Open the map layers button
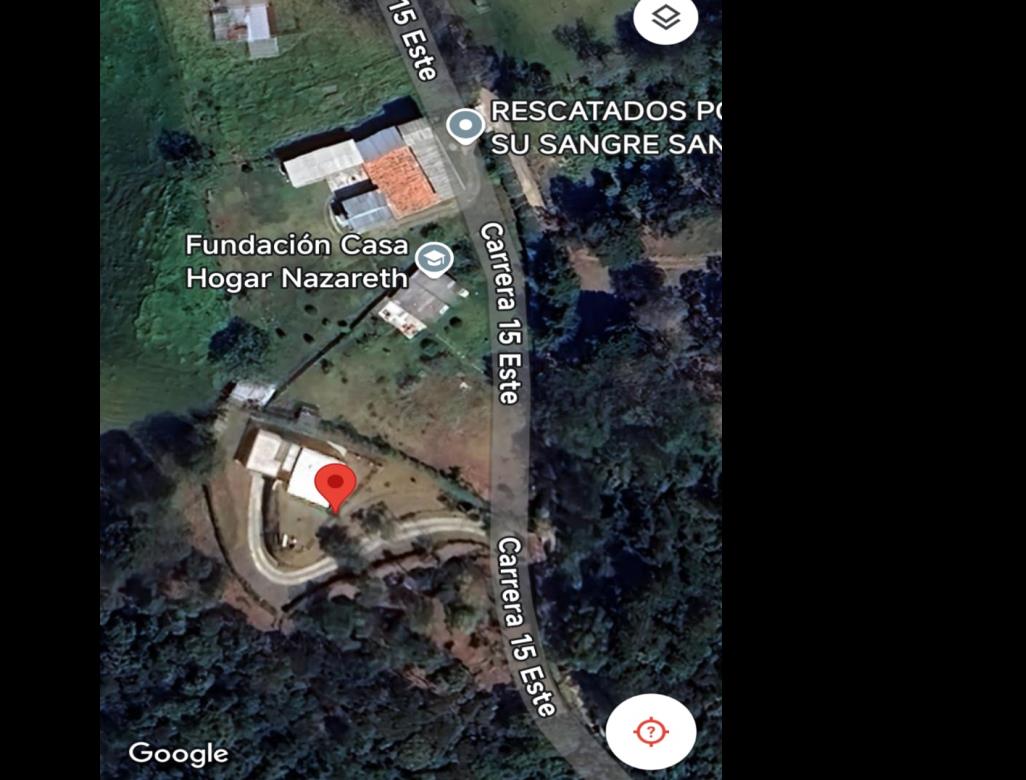Image resolution: width=1026 pixels, height=780 pixels. click(666, 17)
